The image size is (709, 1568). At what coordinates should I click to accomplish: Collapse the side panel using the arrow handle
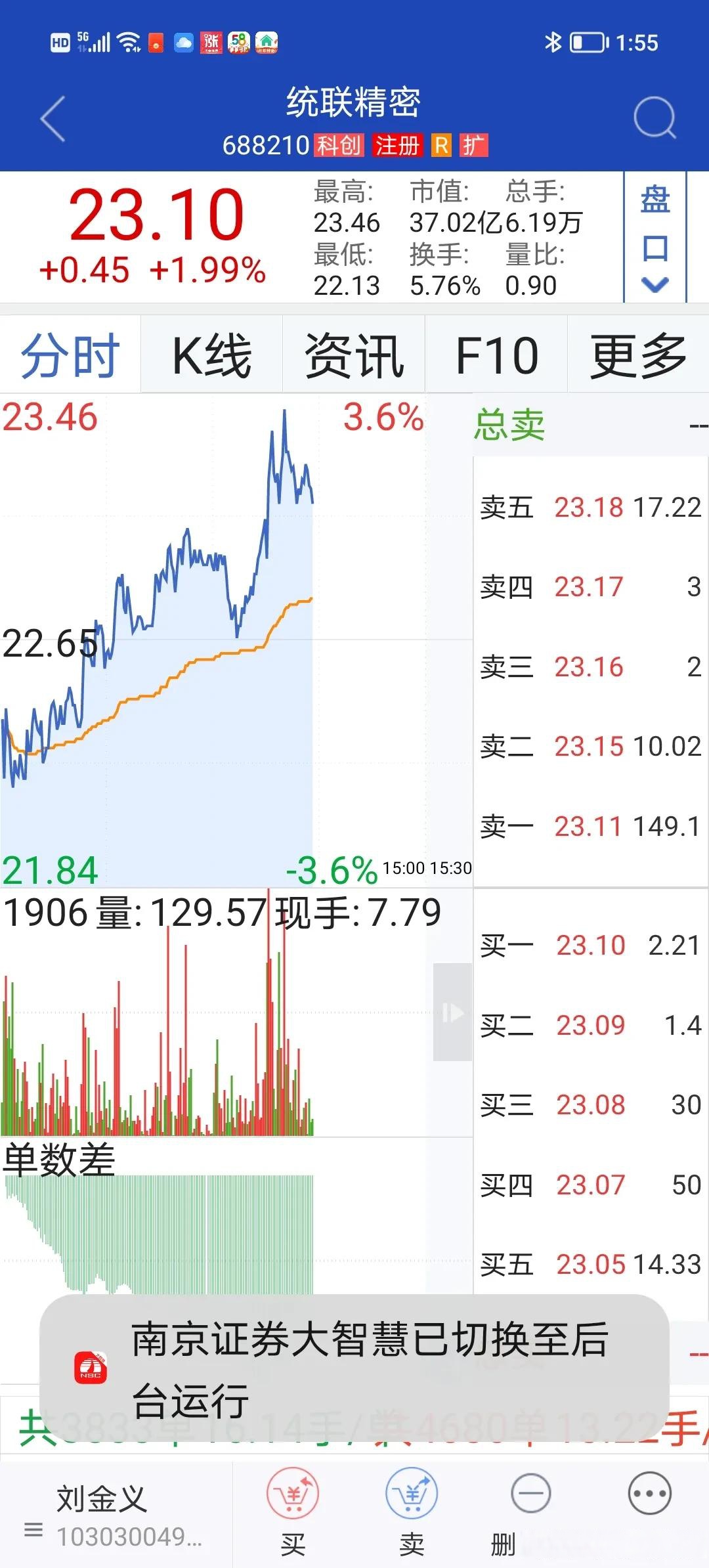point(452,1012)
